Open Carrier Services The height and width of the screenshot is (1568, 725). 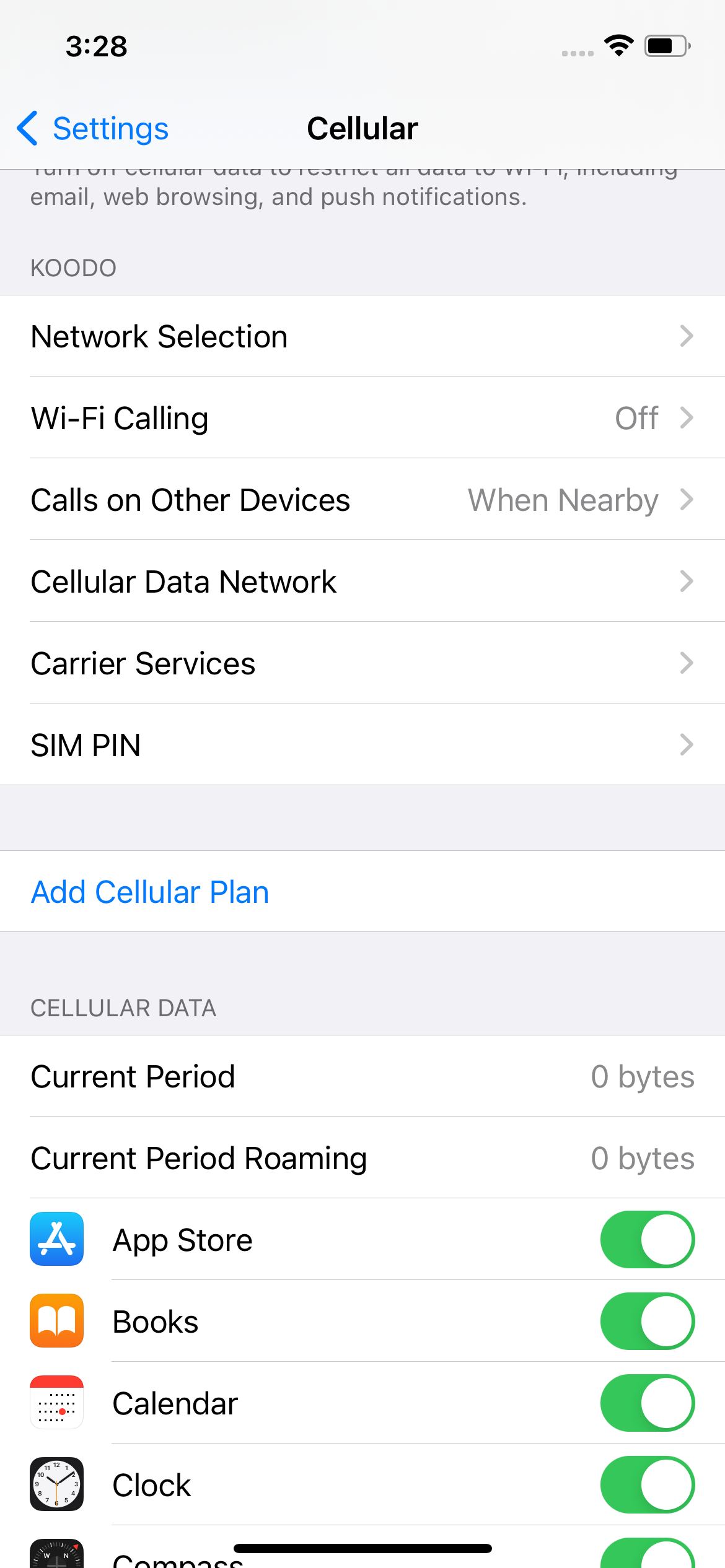pyautogui.click(x=362, y=663)
